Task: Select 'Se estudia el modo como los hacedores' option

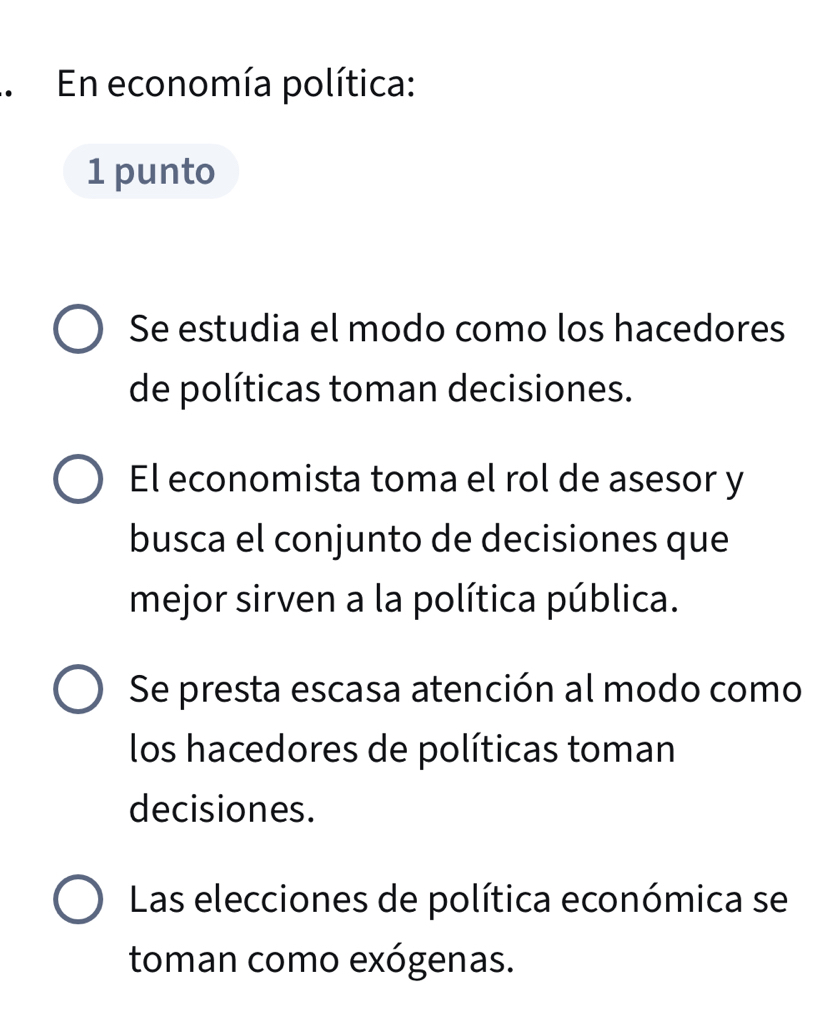Action: pyautogui.click(x=77, y=331)
